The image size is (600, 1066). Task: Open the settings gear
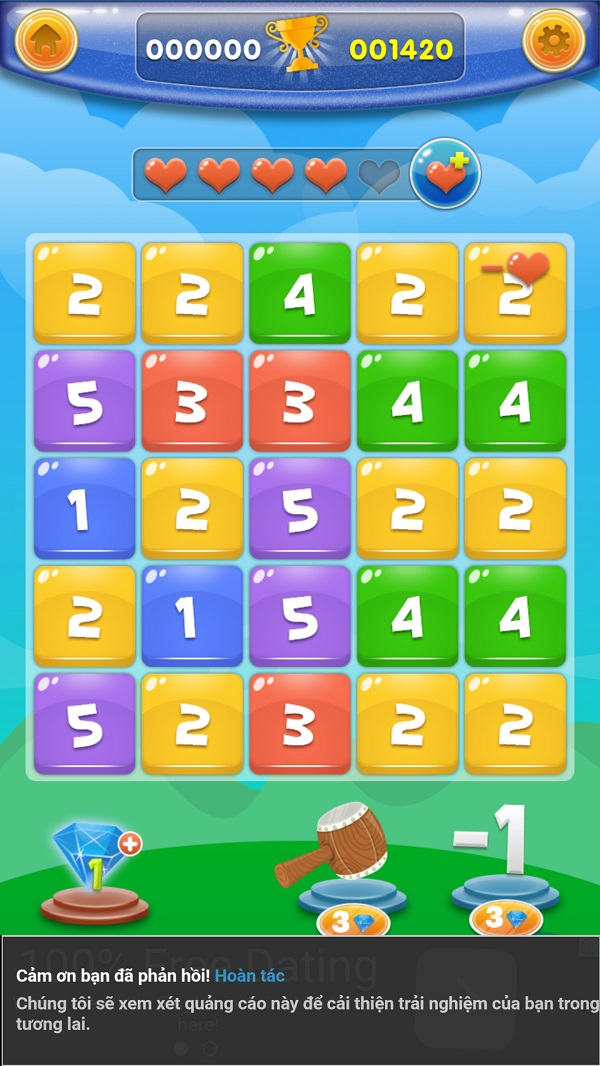click(553, 41)
